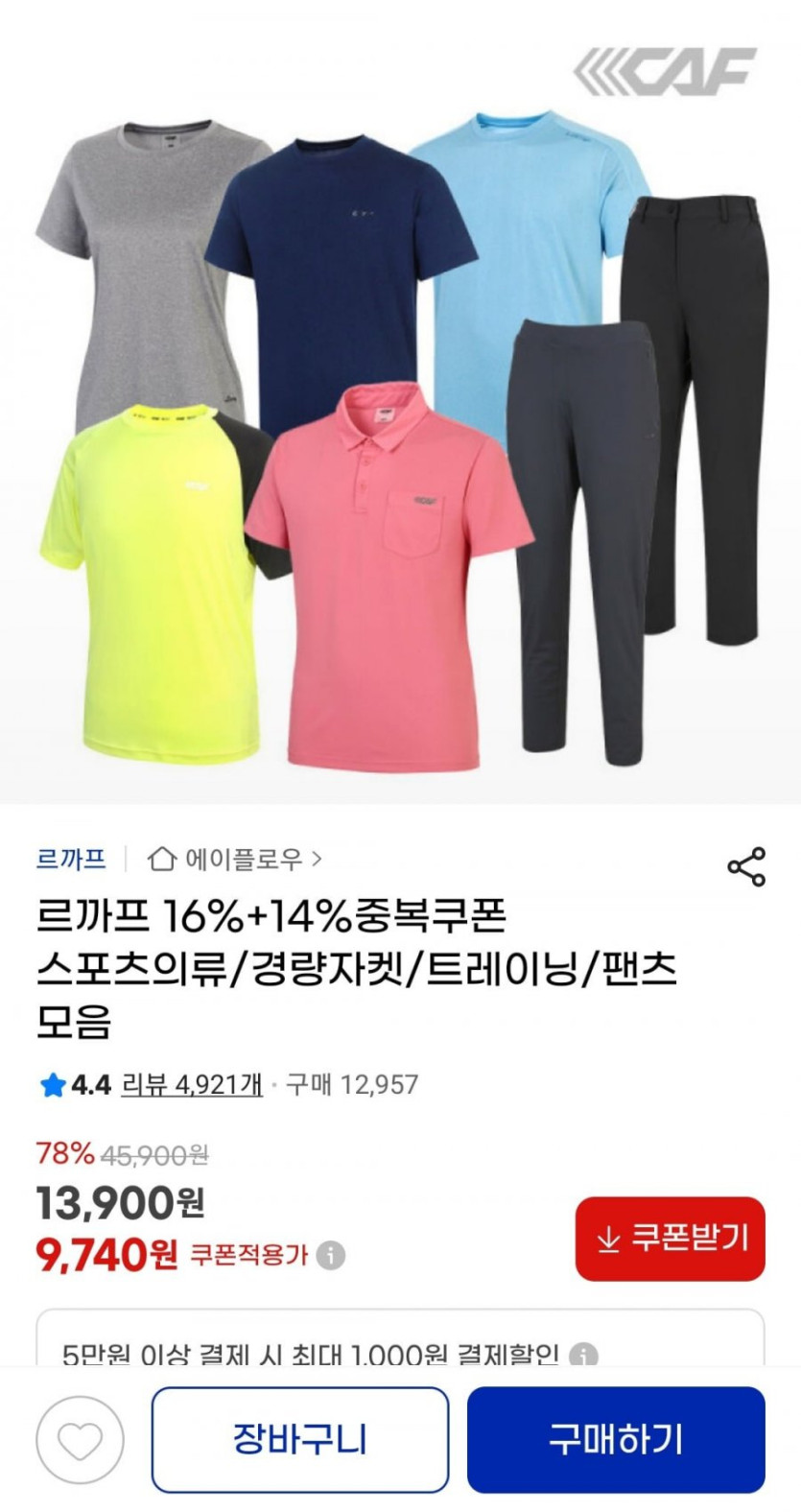801x1512 pixels.
Task: Show info for 쿠폰적용가
Action: click(x=331, y=1256)
